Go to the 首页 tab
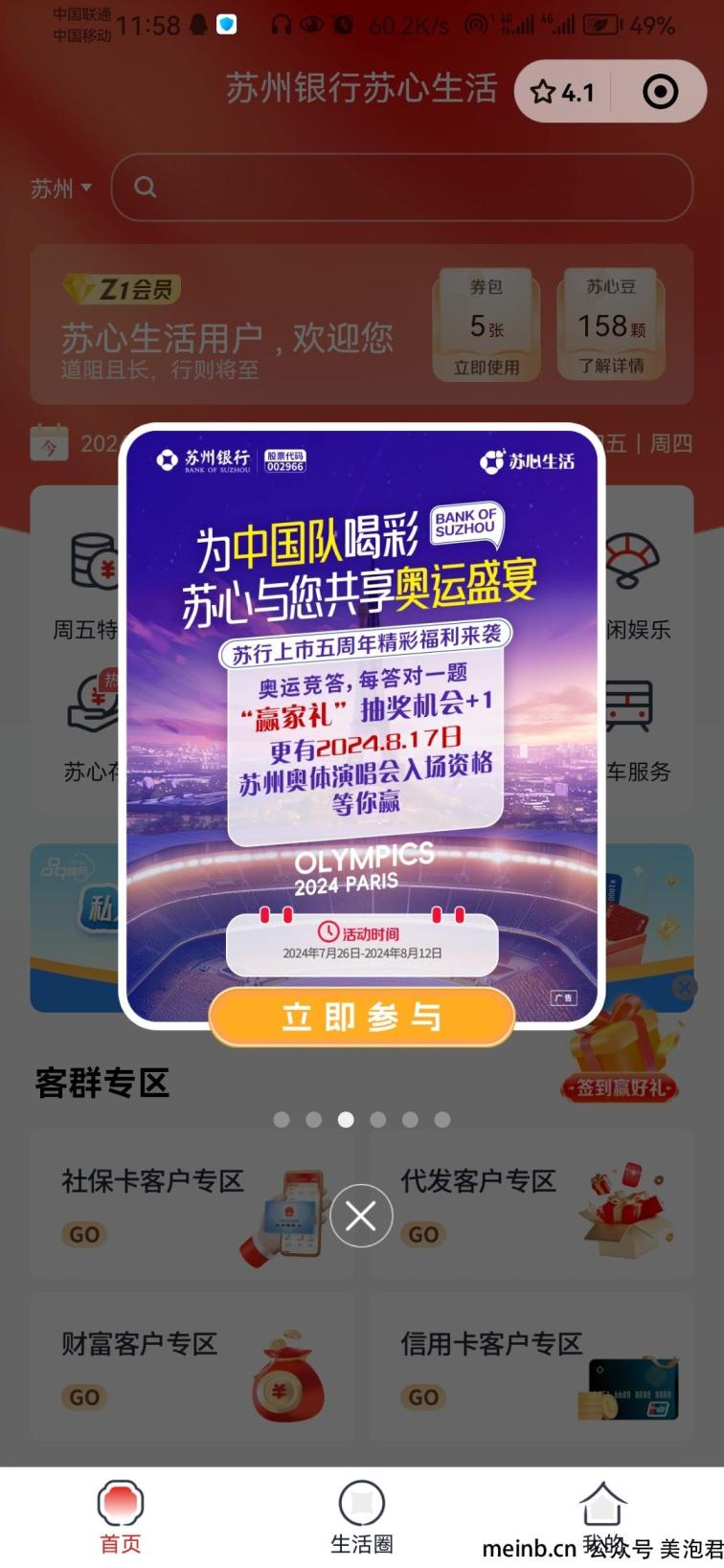 point(121,1517)
